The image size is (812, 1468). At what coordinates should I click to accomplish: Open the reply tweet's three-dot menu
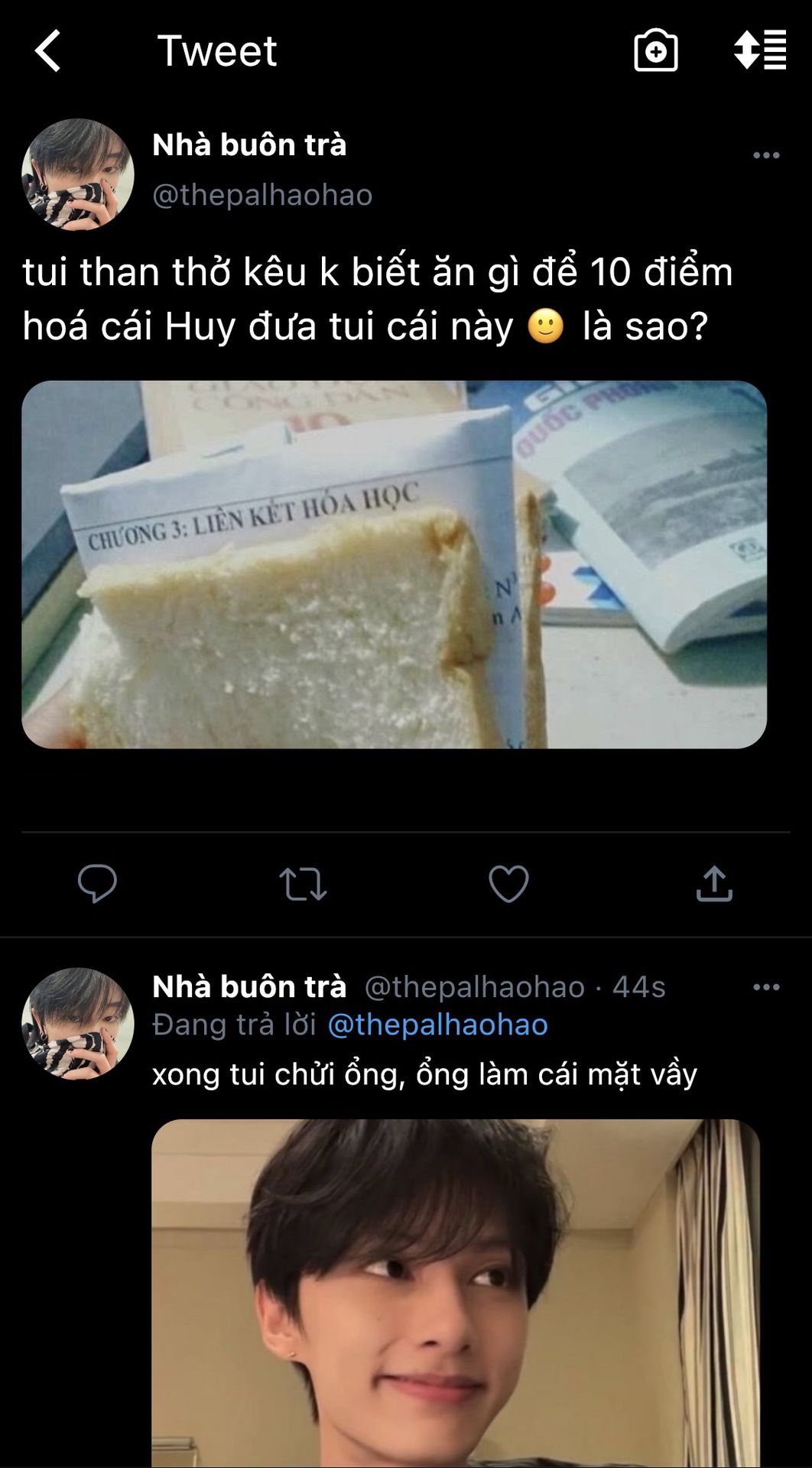pyautogui.click(x=766, y=987)
